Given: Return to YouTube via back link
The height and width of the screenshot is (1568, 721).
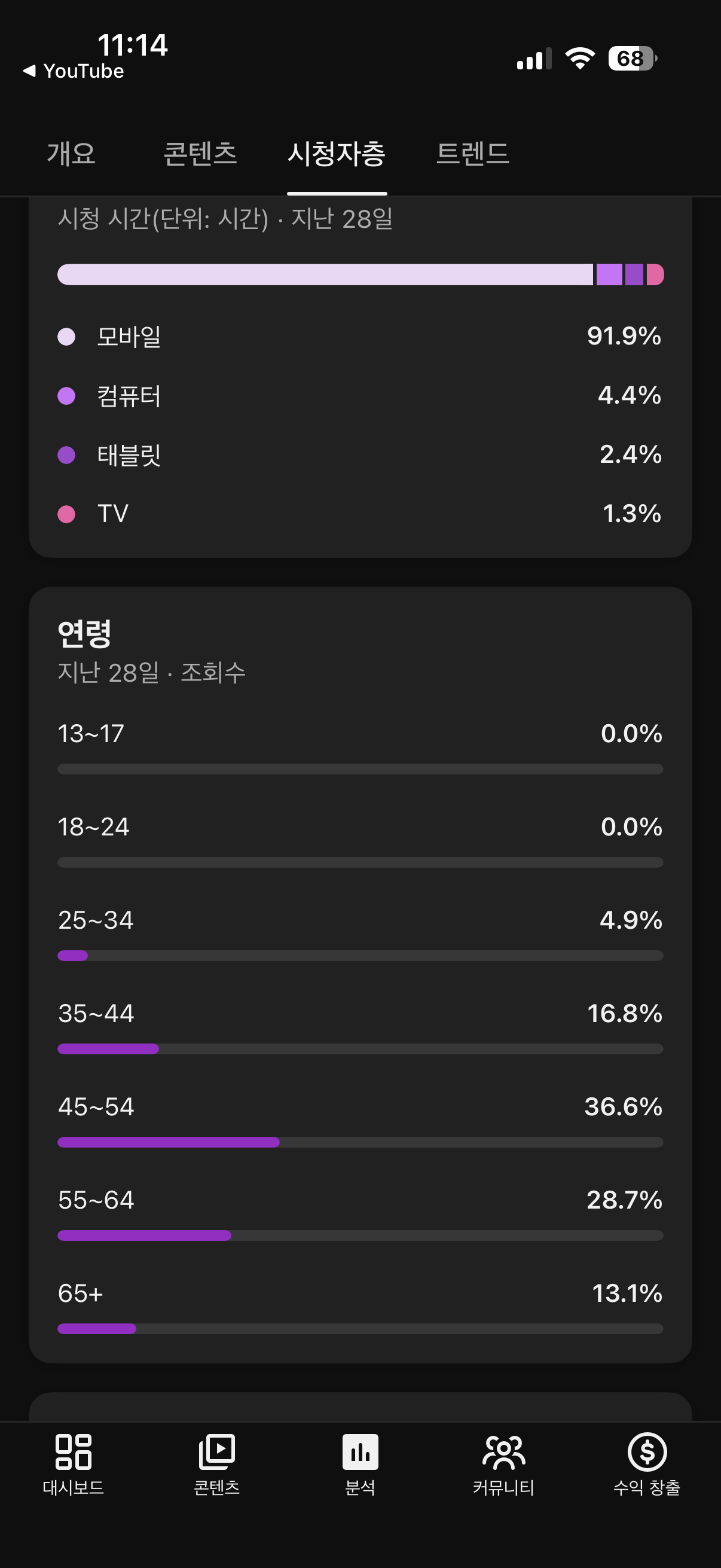Looking at the screenshot, I should coord(74,71).
